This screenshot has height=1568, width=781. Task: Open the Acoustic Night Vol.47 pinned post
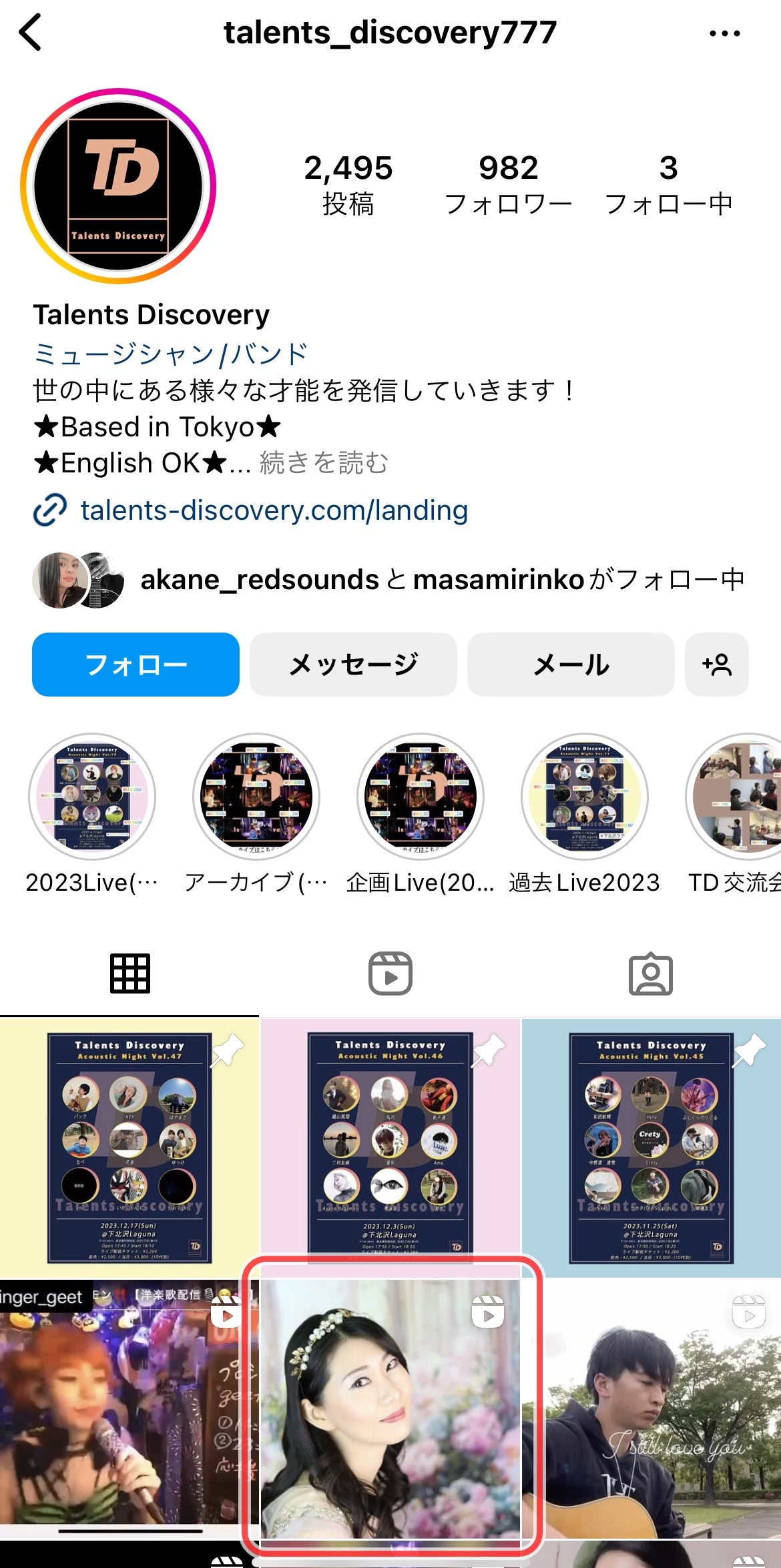pos(129,1148)
